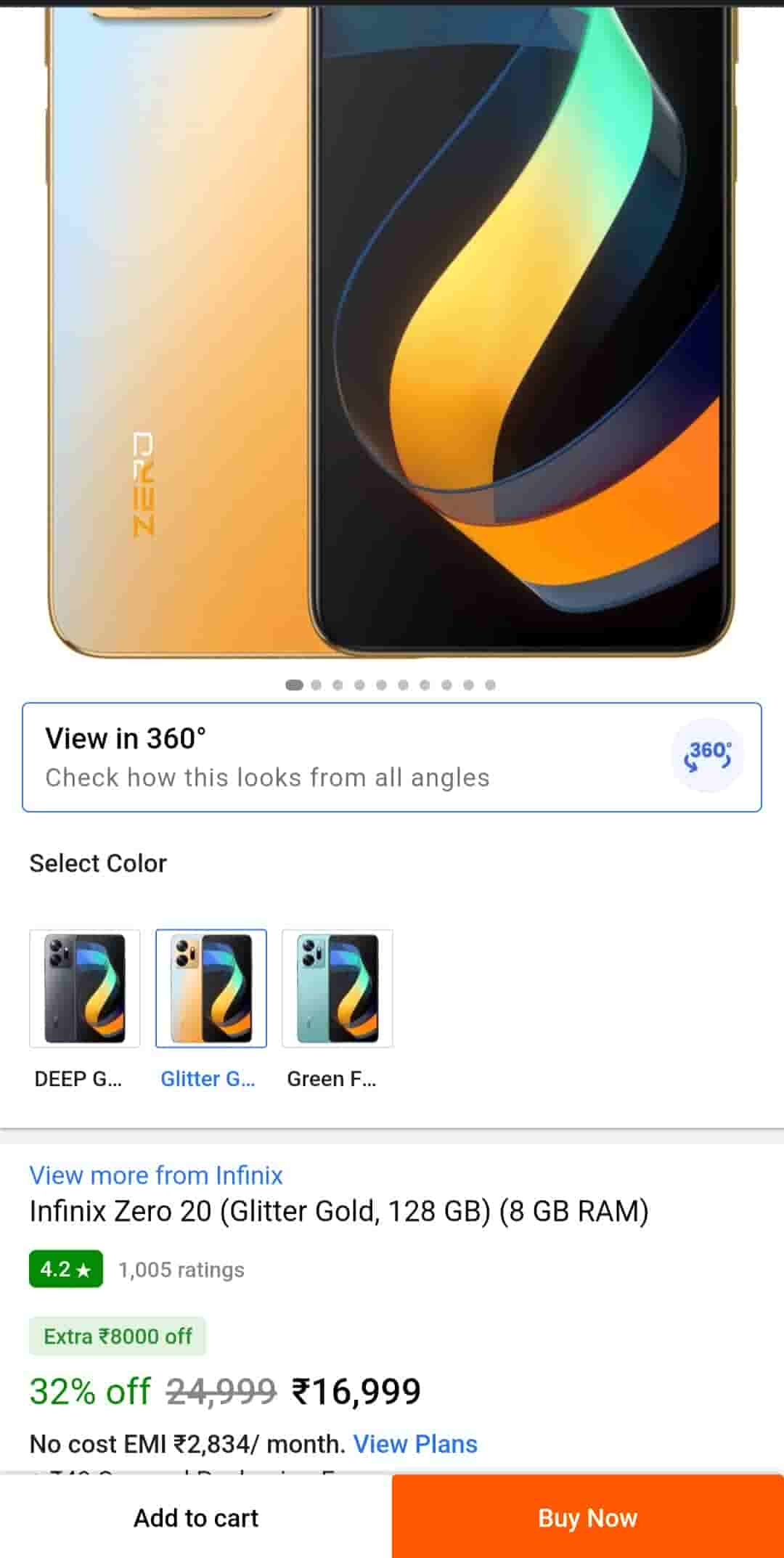The image size is (784, 1558).
Task: Open the 4.2 star rating badge
Action: point(65,1269)
